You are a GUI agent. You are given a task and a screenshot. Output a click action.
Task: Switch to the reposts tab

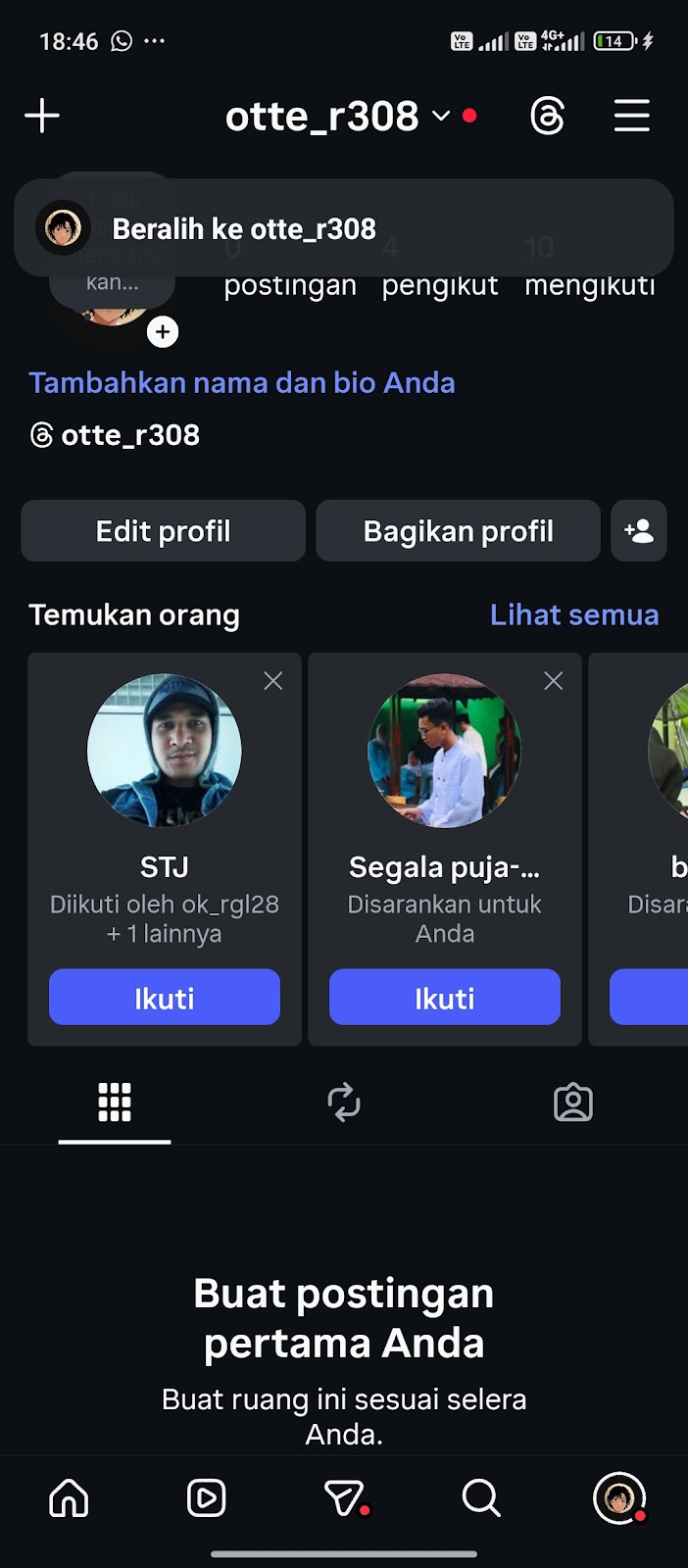(344, 1102)
